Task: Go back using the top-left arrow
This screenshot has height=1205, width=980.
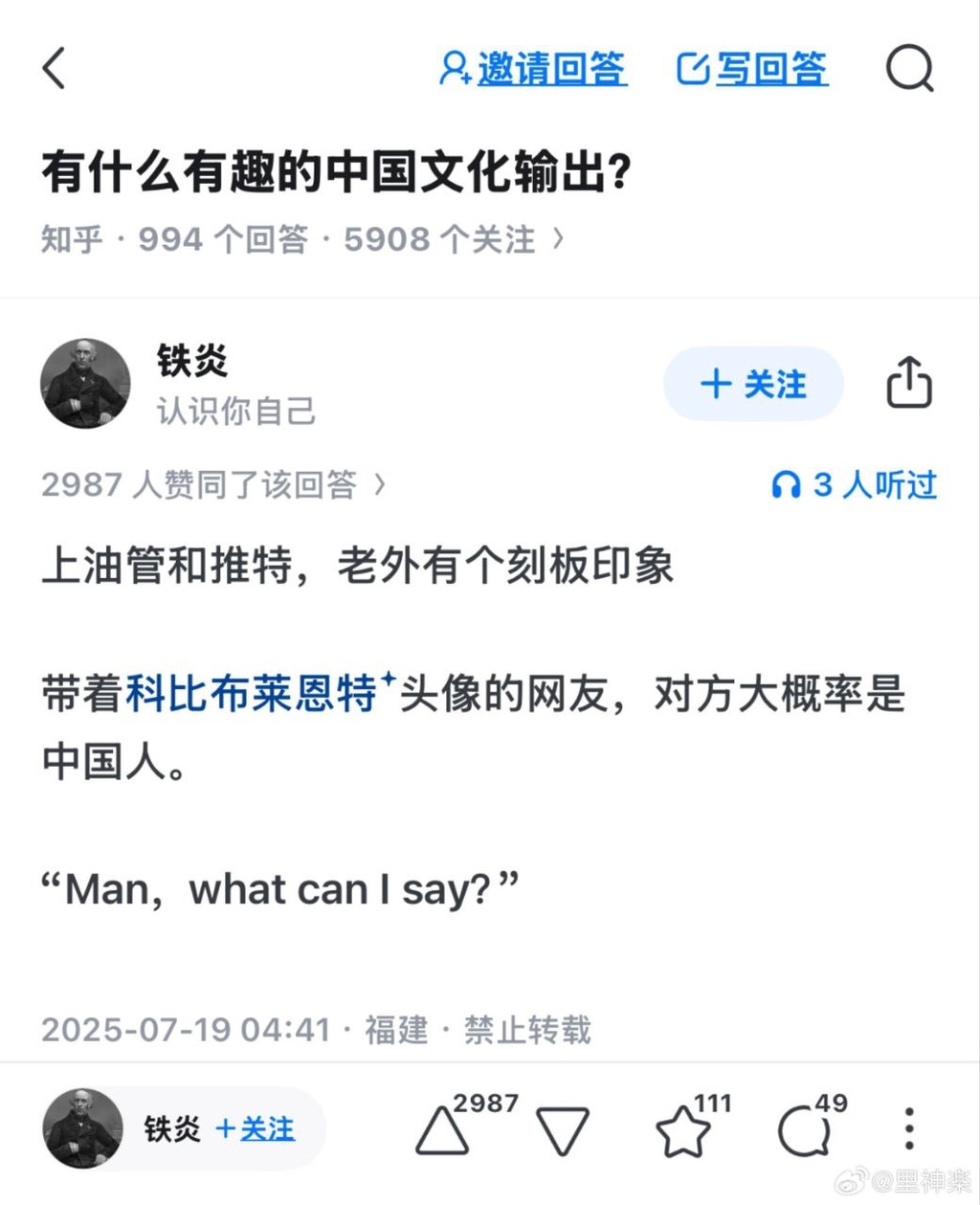Action: click(55, 69)
